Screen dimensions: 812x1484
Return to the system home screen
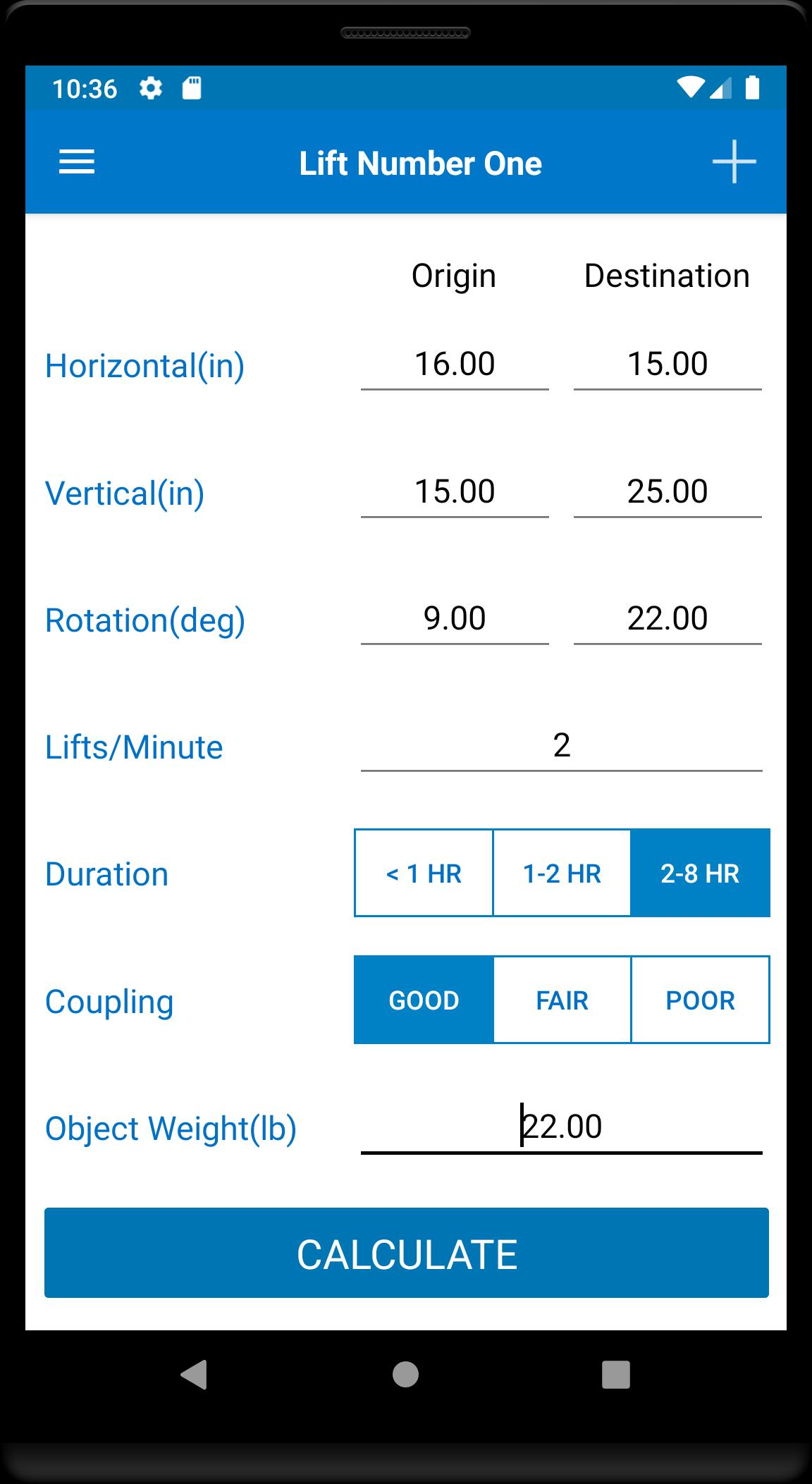click(405, 1374)
